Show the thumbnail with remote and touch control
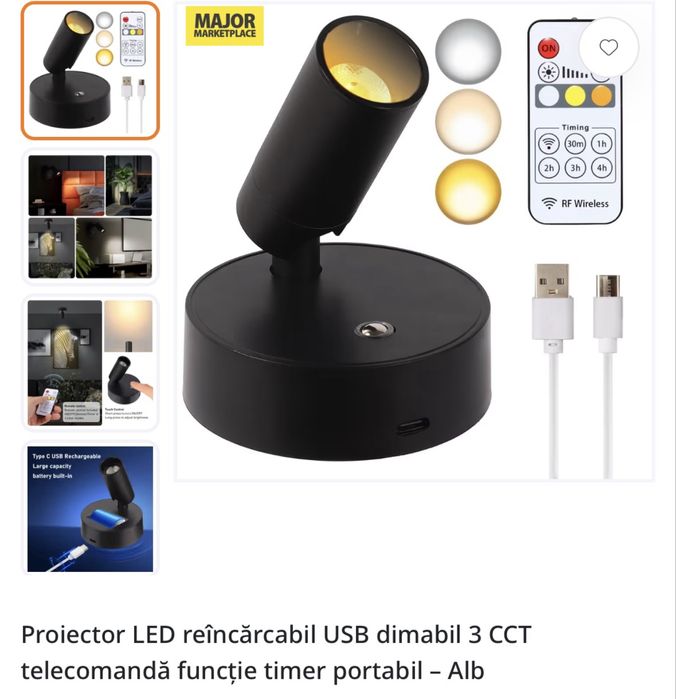This screenshot has width=676, height=699. click(x=90, y=362)
